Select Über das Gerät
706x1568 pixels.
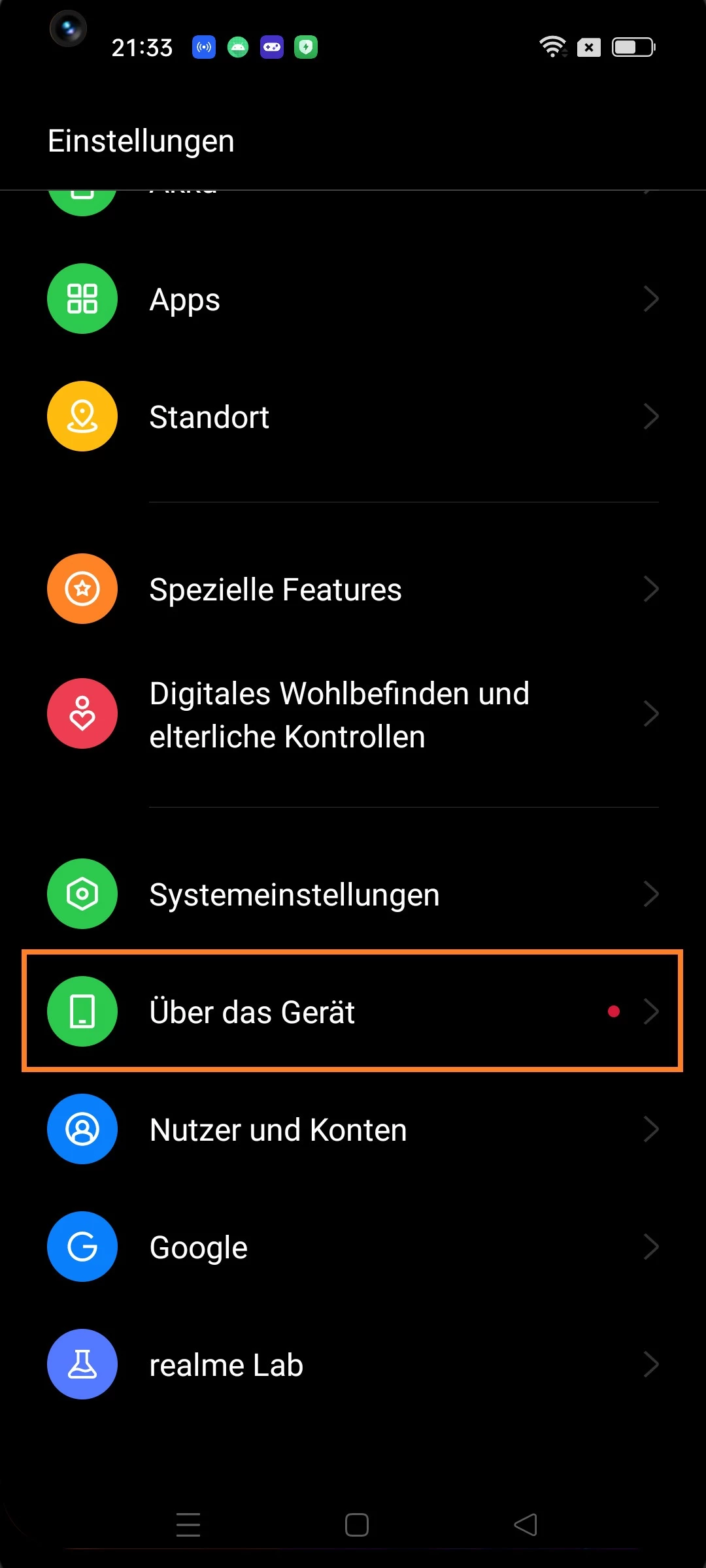pyautogui.click(x=353, y=1011)
